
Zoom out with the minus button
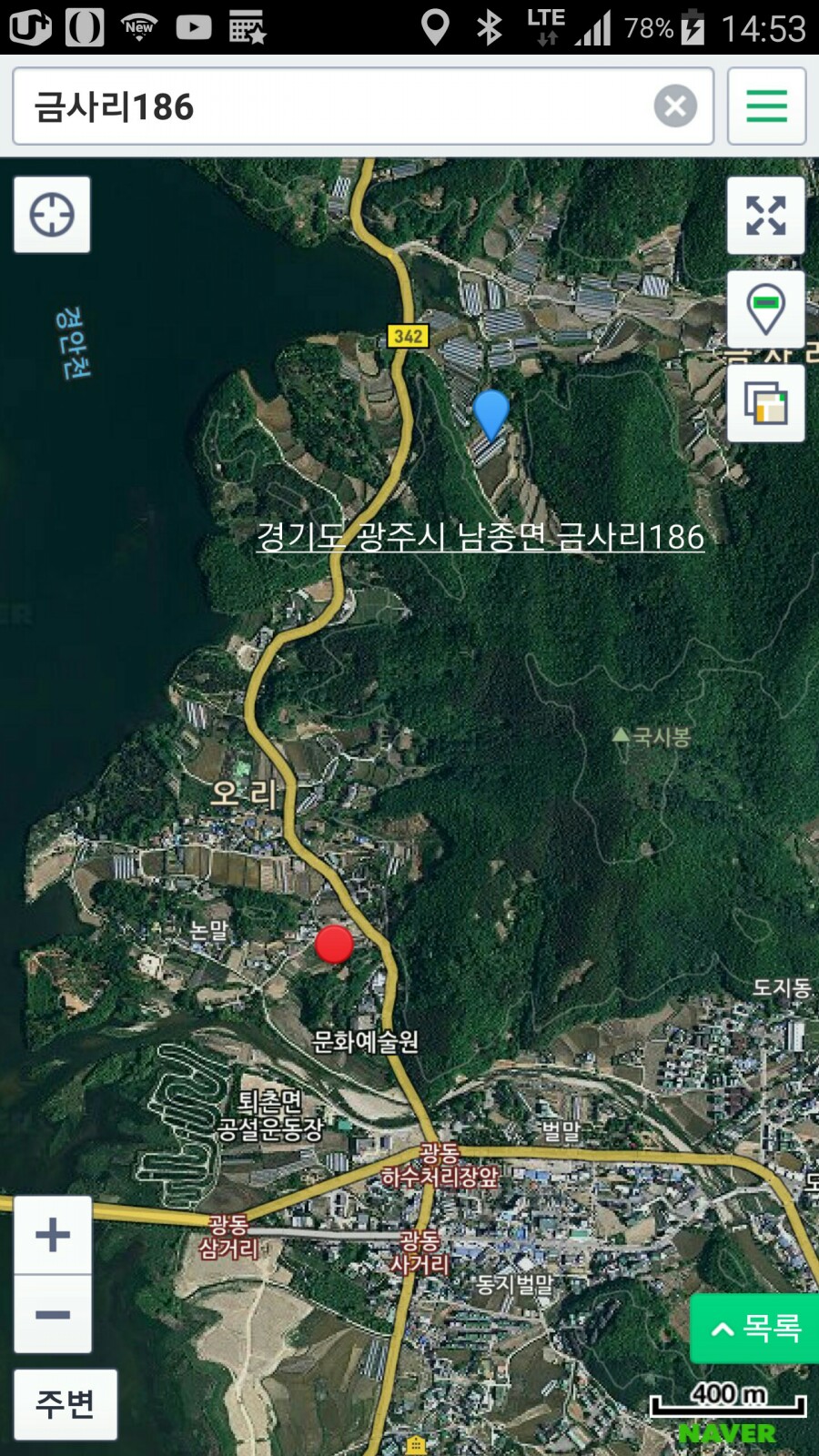pyautogui.click(x=53, y=1314)
